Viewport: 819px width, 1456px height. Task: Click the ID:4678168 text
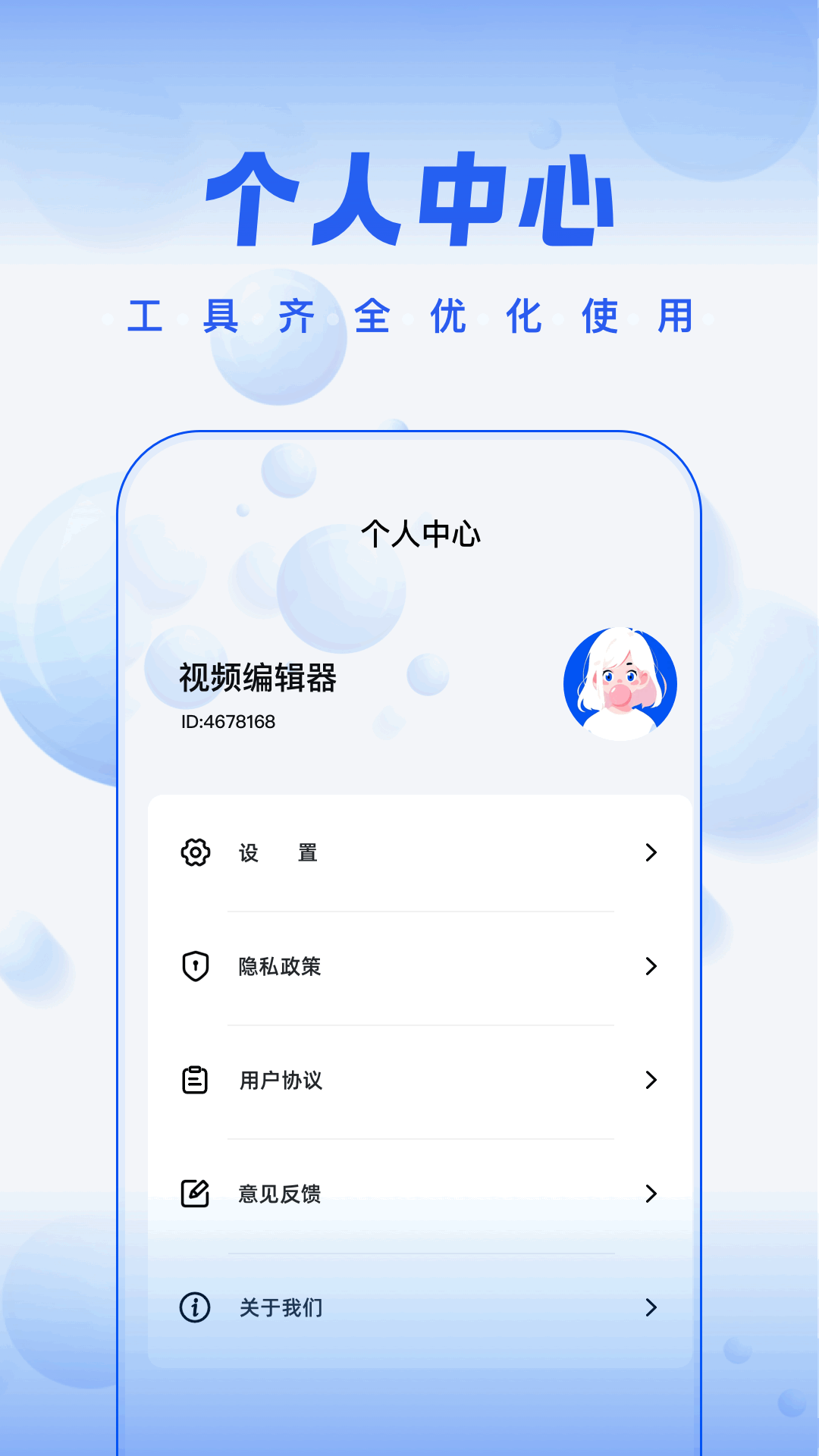tap(227, 722)
